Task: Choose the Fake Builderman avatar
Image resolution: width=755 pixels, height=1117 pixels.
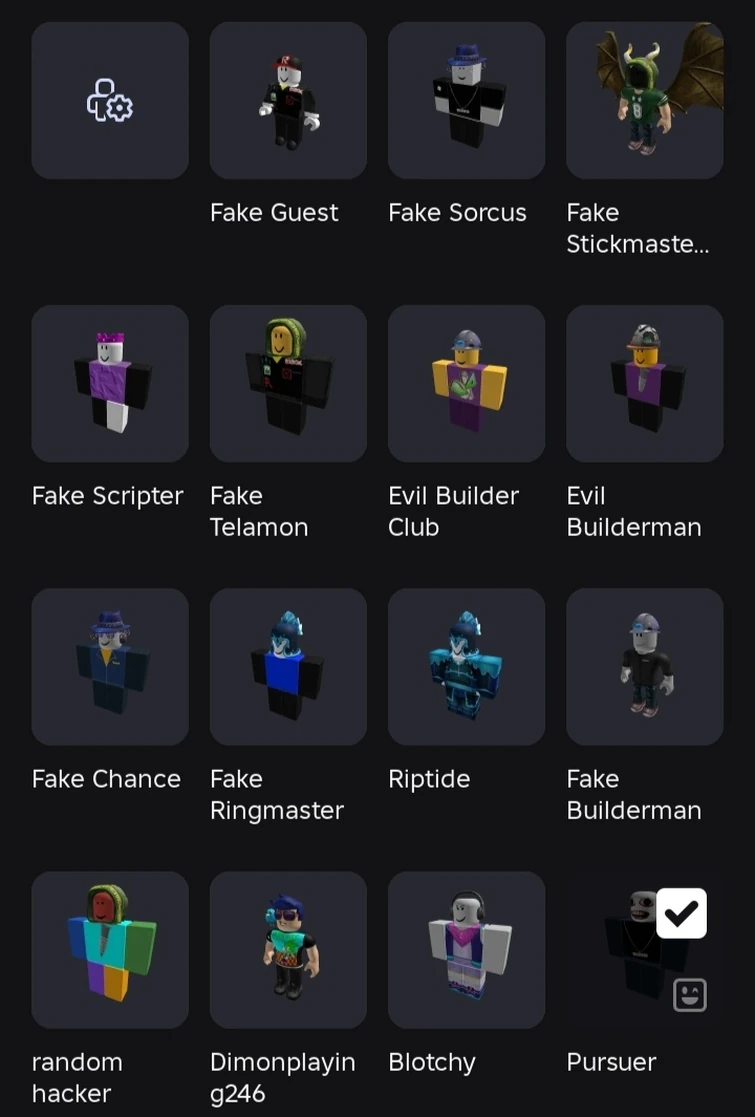Action: [644, 666]
